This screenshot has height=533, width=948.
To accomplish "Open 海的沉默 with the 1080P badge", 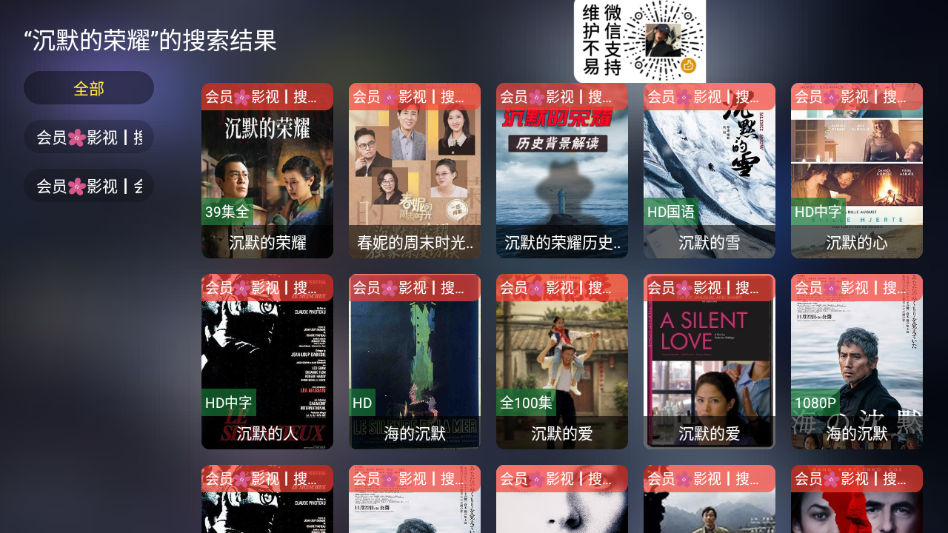I will tap(856, 361).
